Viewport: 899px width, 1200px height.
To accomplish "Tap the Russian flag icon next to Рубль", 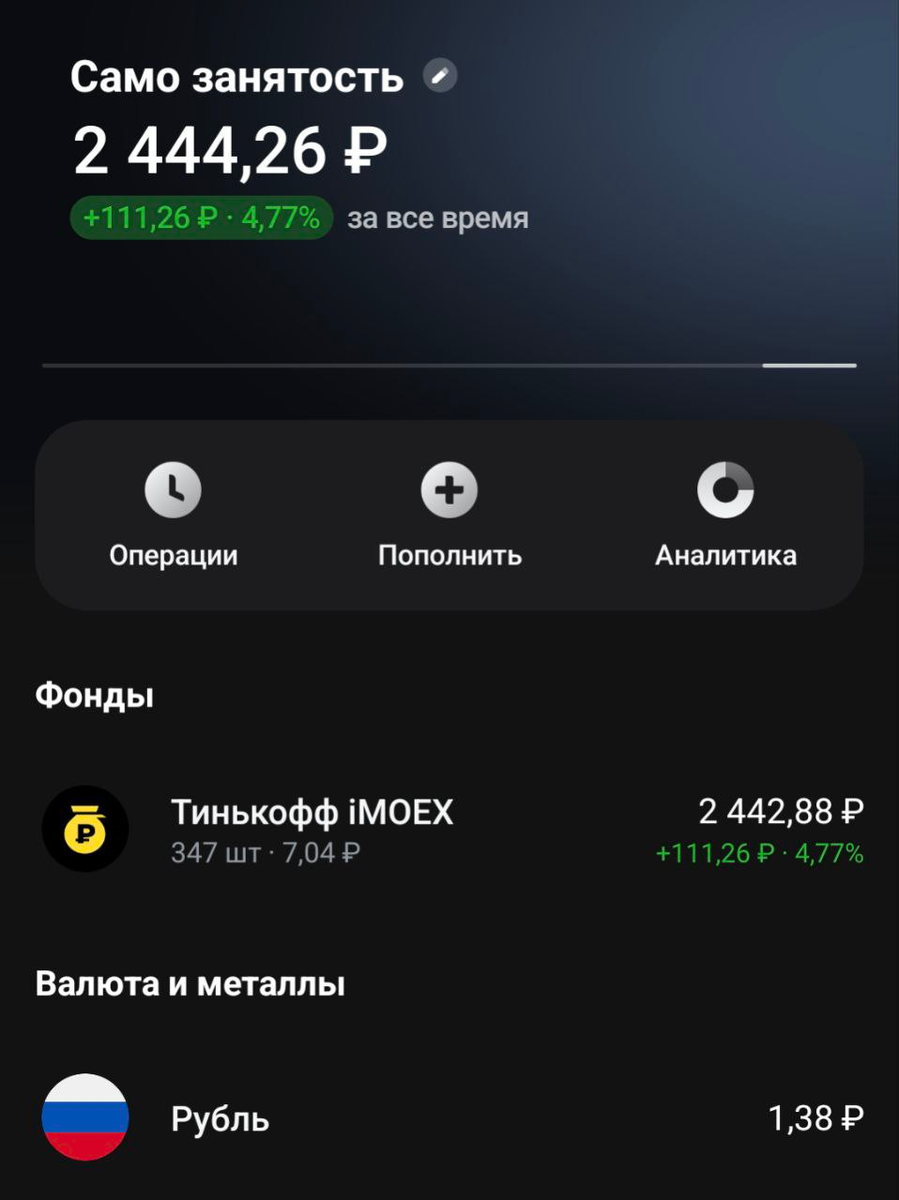I will click(85, 1119).
